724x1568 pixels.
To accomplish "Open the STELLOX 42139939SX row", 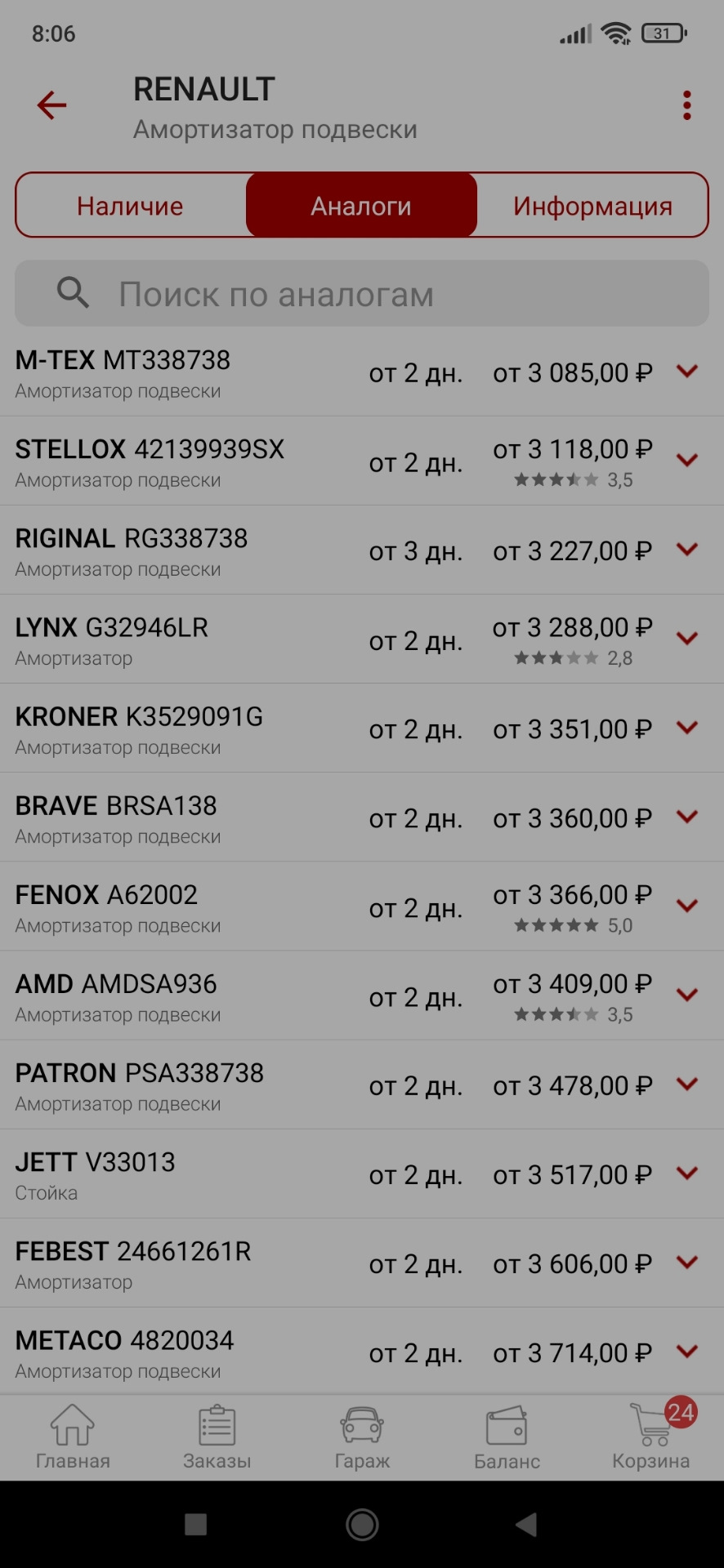I will click(362, 461).
